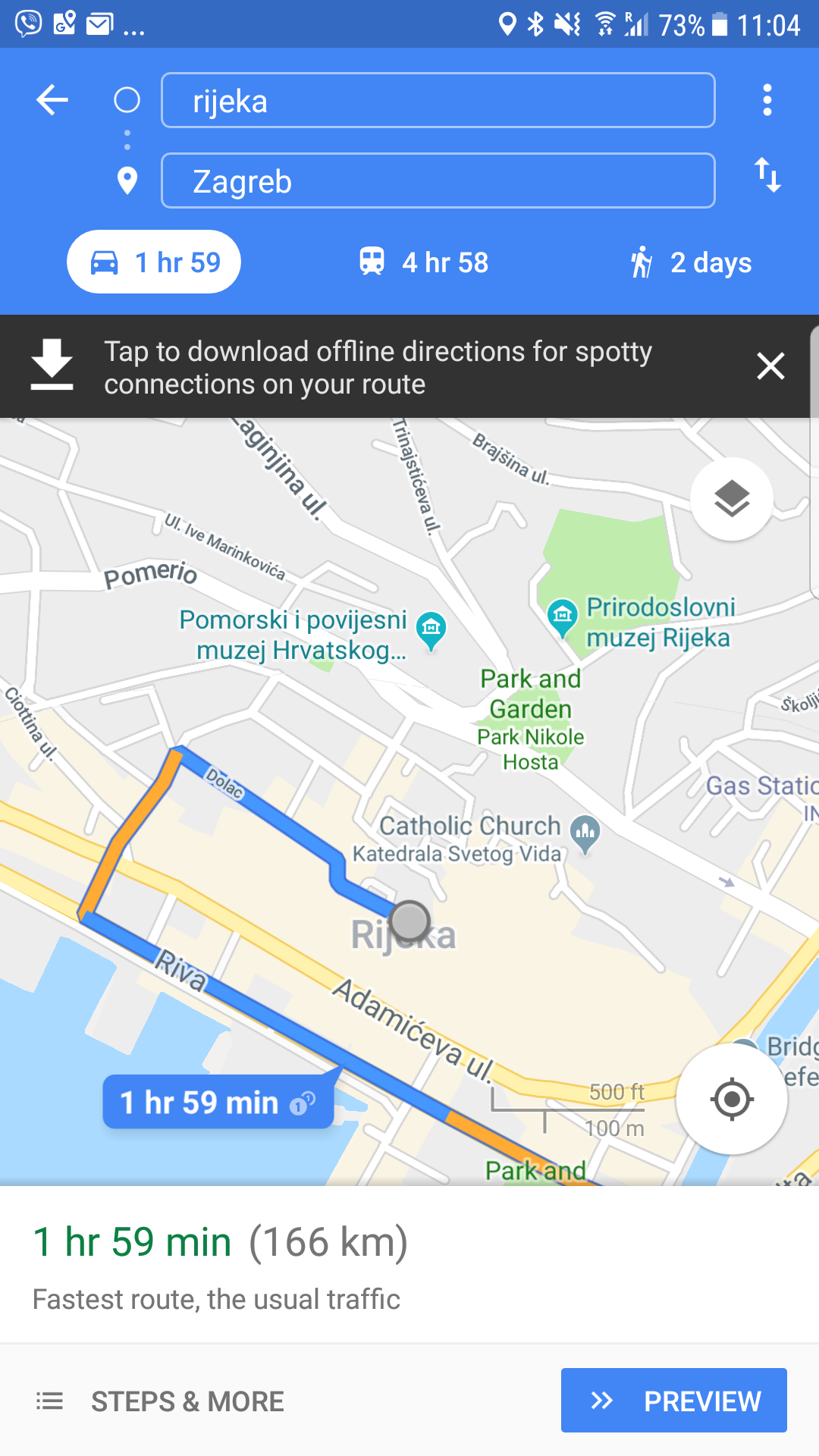The image size is (819, 1456).
Task: Edit the starting point field 'rijeka'
Action: 438,100
